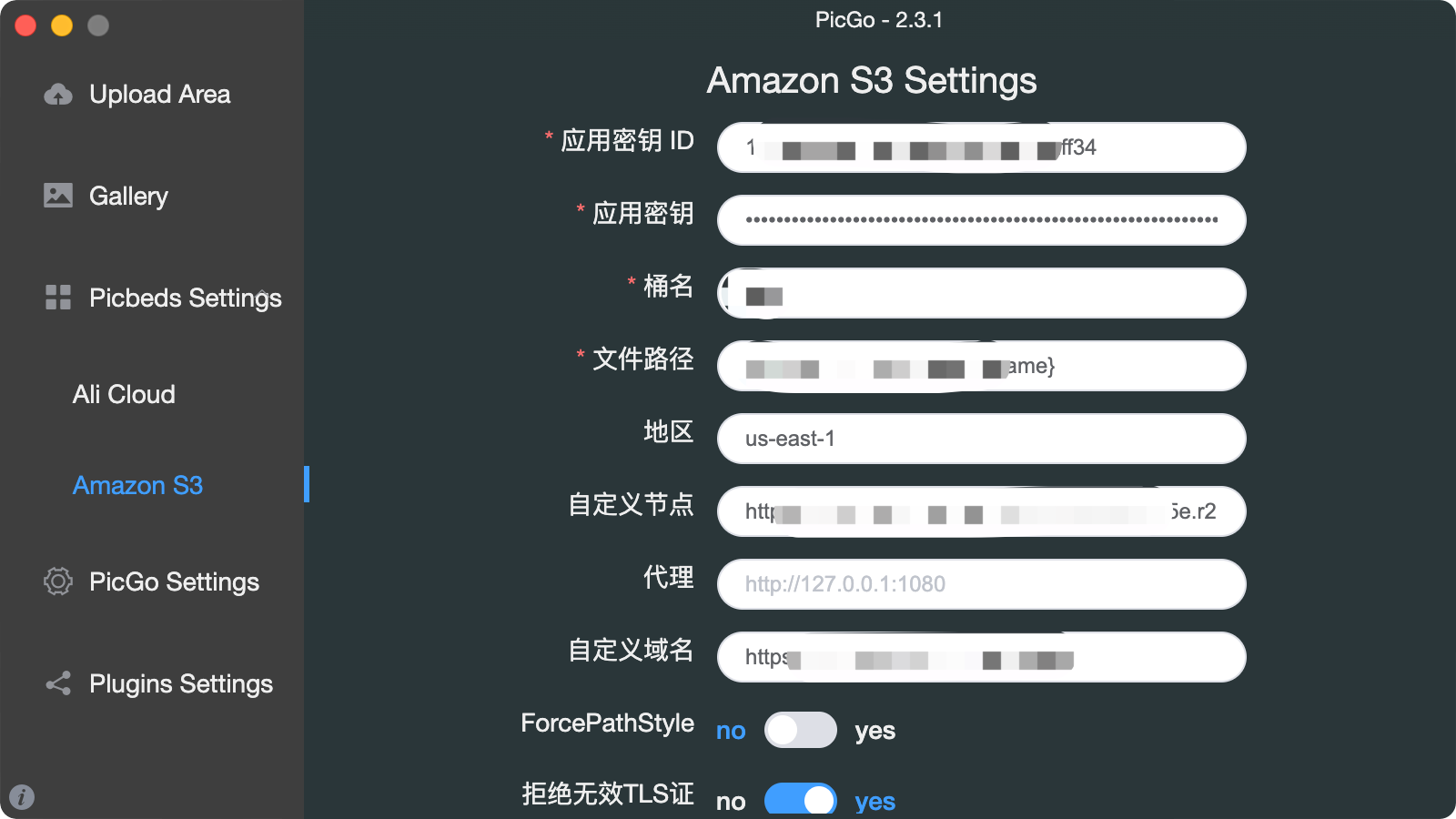Select the Amazon S3 picbed

tap(137, 486)
